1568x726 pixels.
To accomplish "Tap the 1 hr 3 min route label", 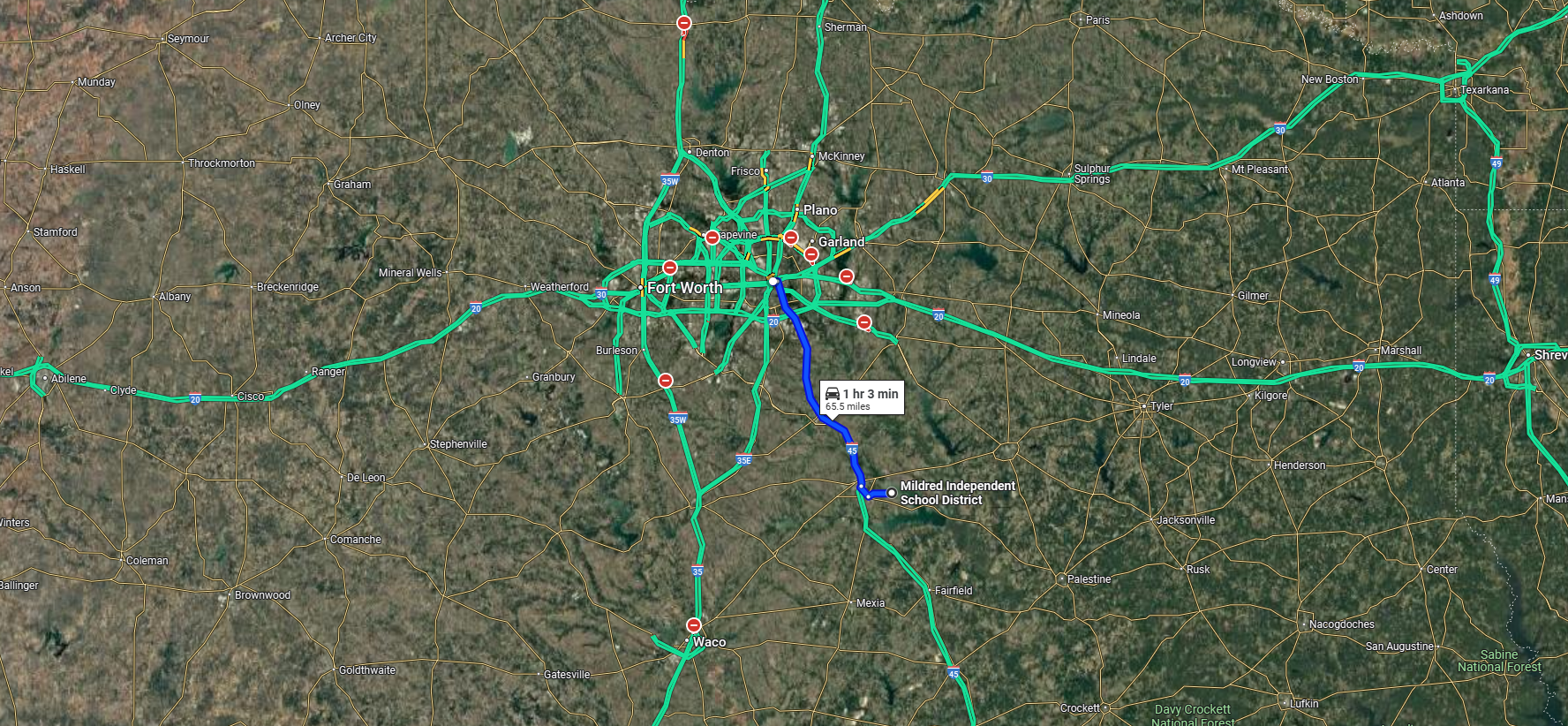I will [862, 398].
